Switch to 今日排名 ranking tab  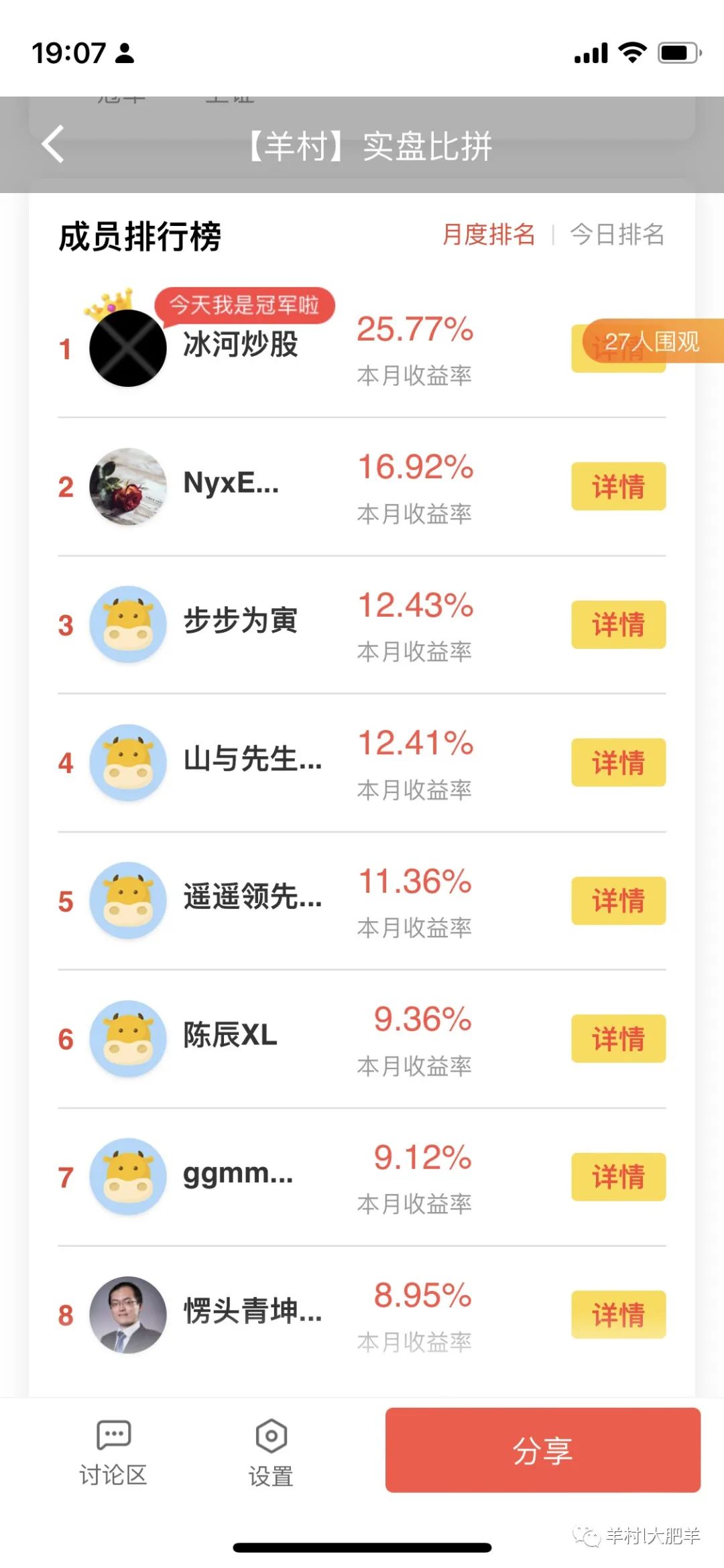(x=617, y=235)
